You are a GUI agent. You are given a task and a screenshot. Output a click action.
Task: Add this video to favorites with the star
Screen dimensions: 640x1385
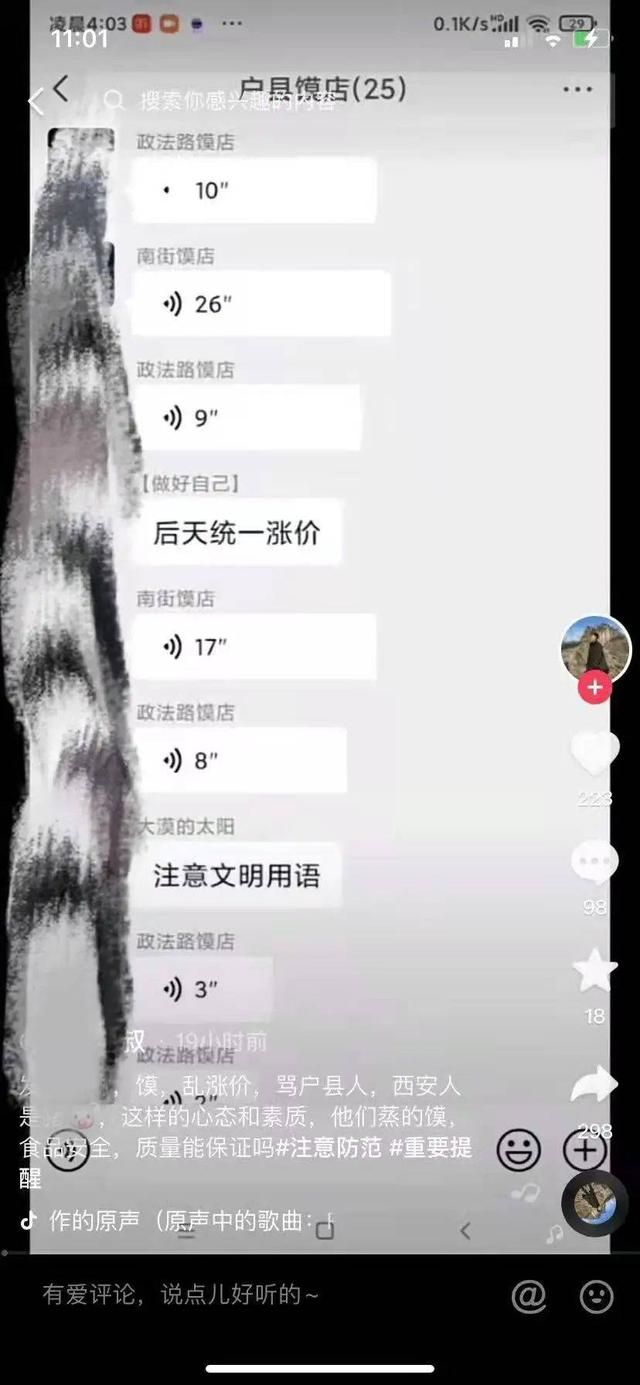point(595,972)
